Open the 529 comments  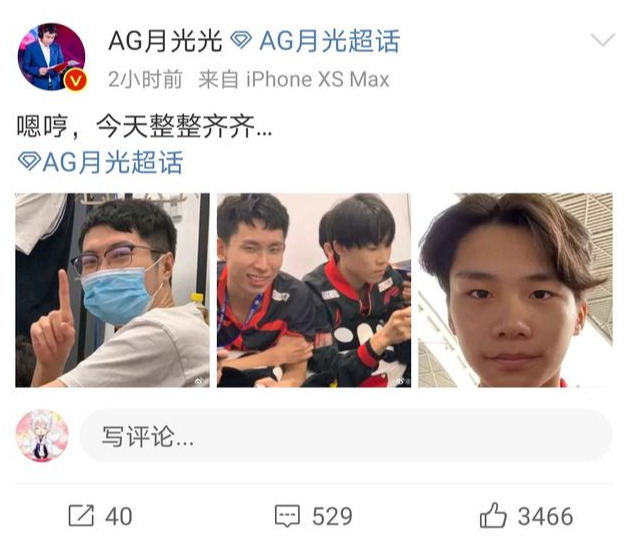pyautogui.click(x=313, y=516)
